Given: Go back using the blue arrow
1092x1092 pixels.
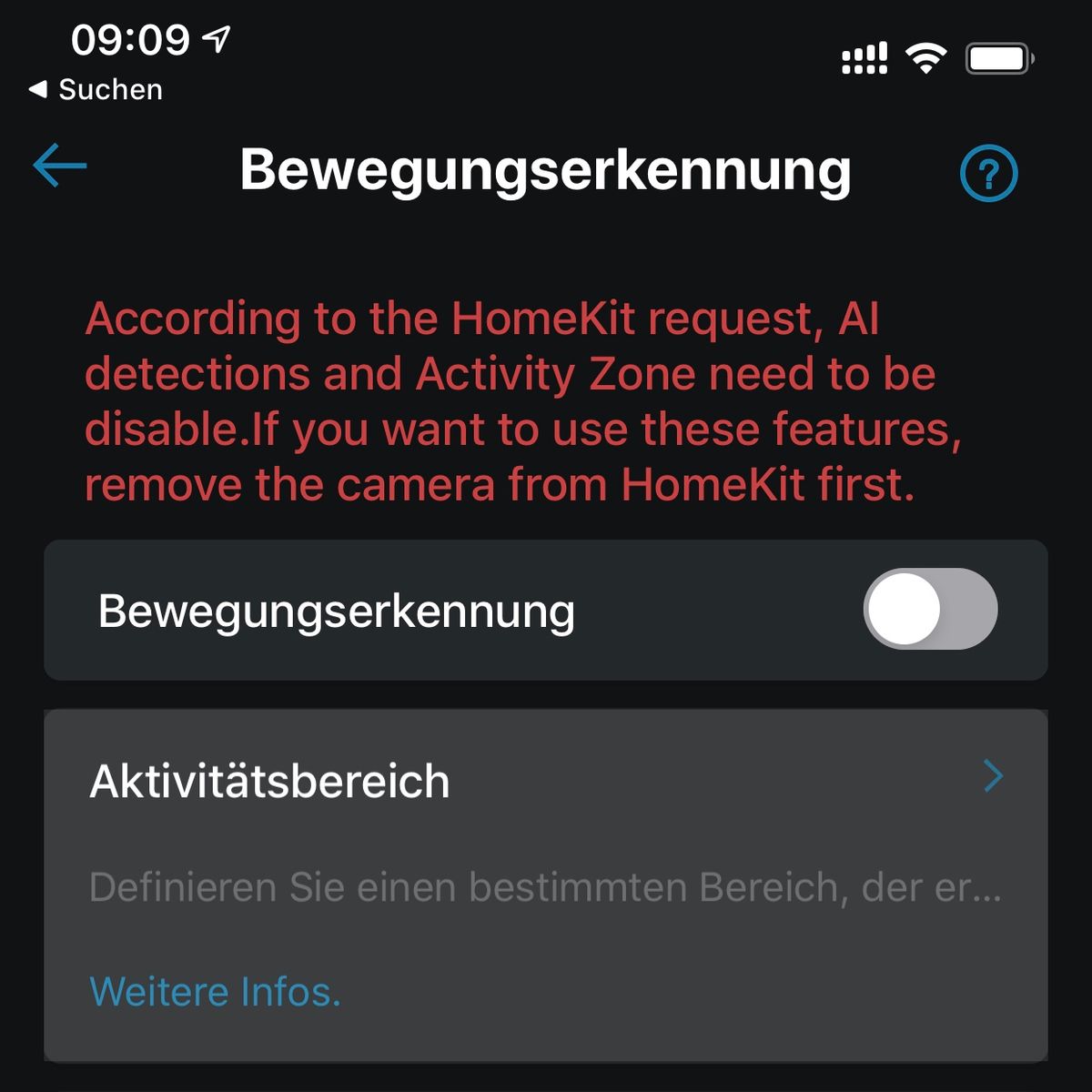Looking at the screenshot, I should tap(59, 166).
